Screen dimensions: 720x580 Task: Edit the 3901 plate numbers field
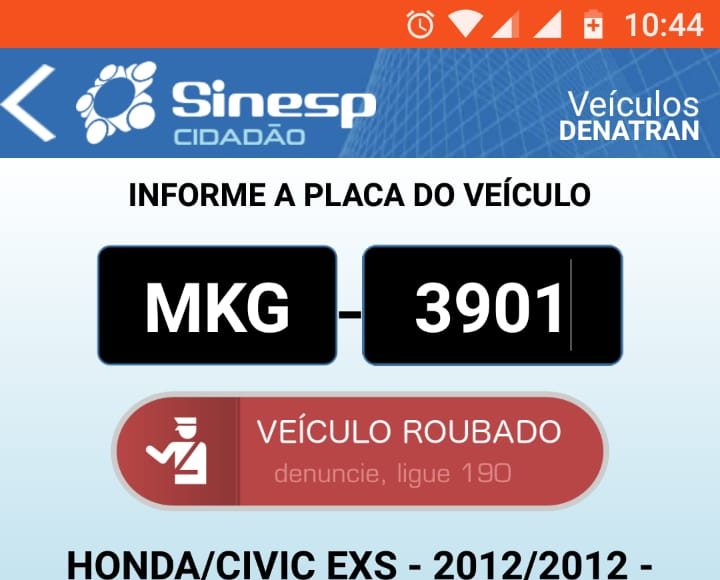(492, 305)
